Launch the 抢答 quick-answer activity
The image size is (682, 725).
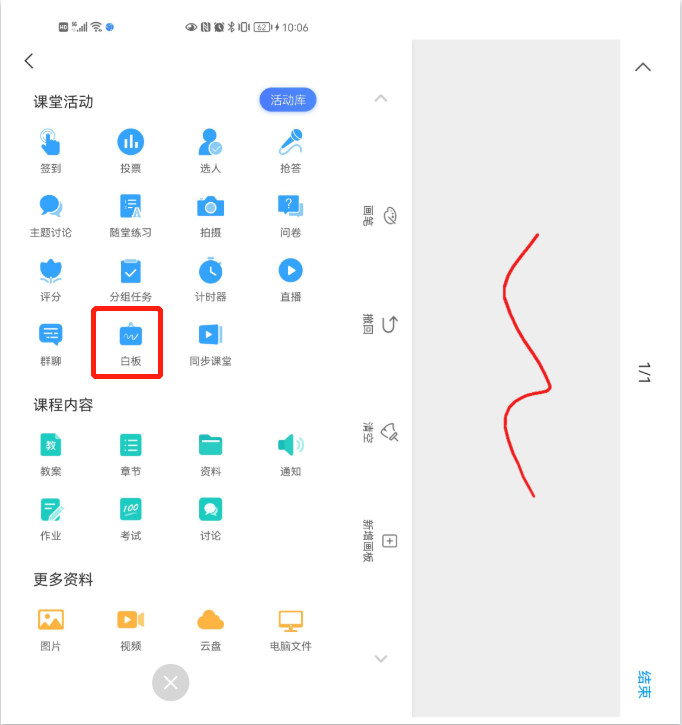pos(290,150)
